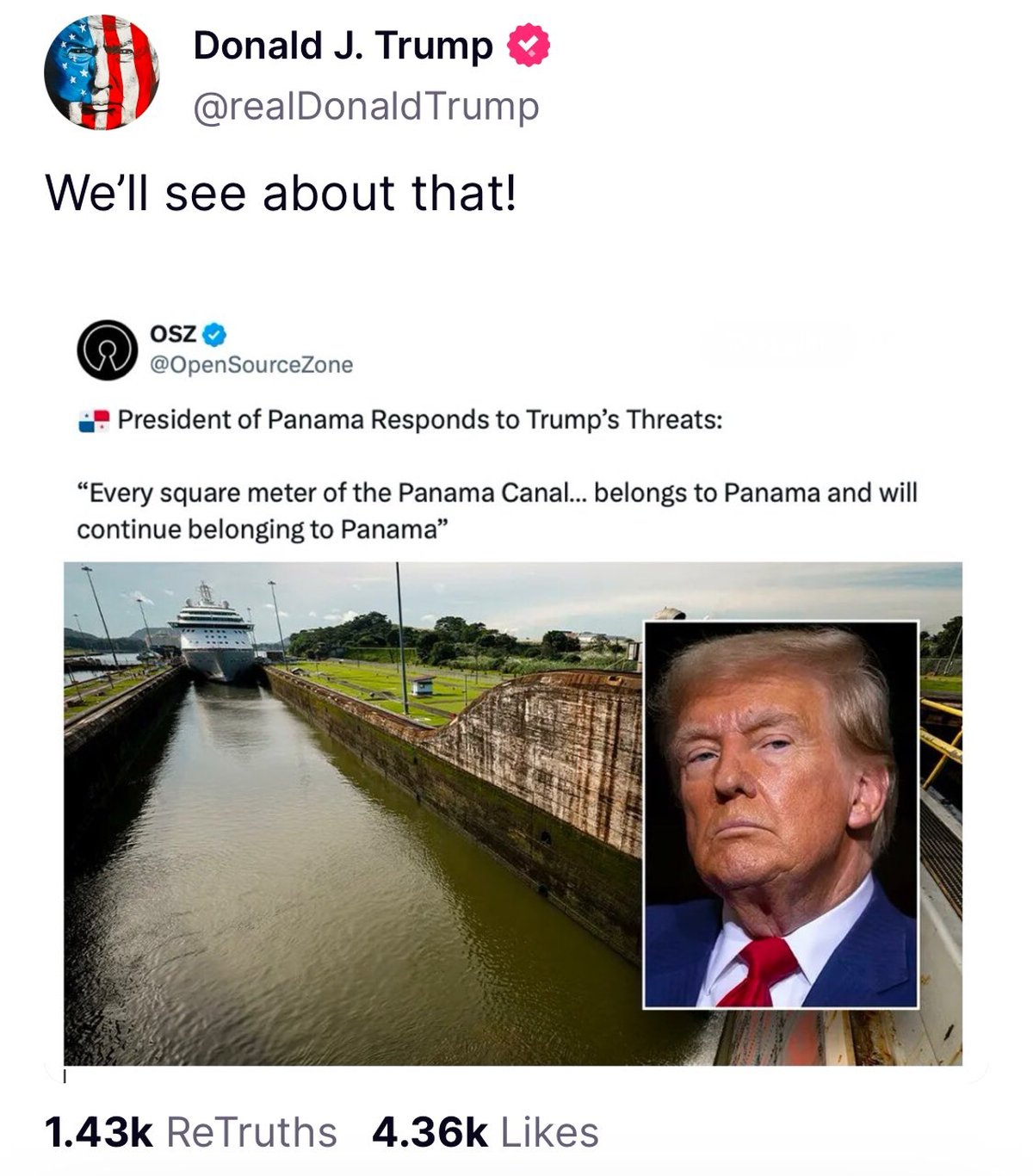
Task: Open the OSZ @OpenSourceZone profile
Action: [x=251, y=364]
